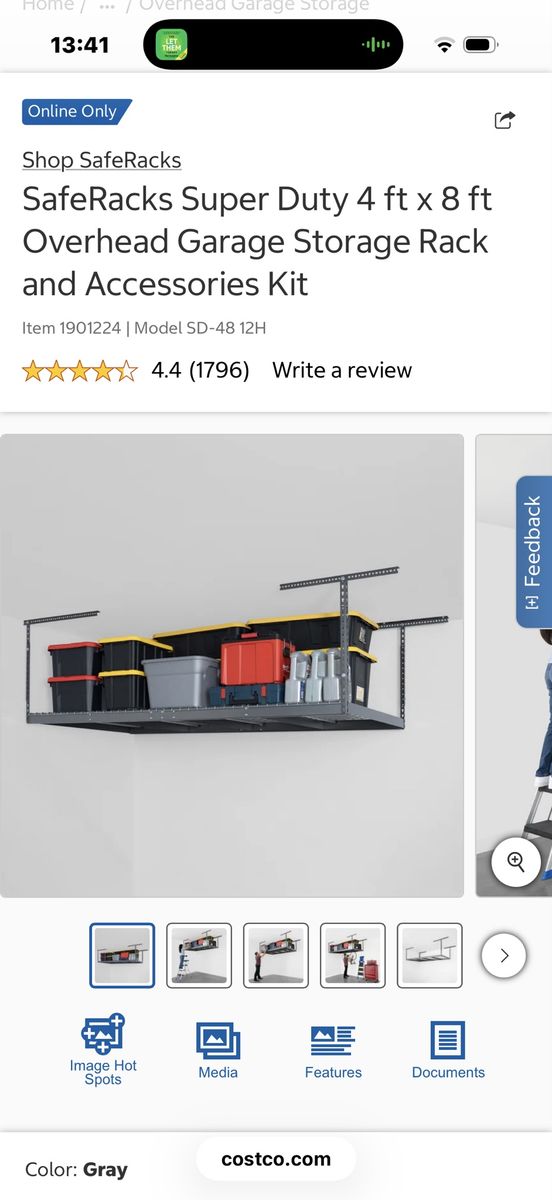
Task: Open the Media section
Action: click(x=218, y=1050)
